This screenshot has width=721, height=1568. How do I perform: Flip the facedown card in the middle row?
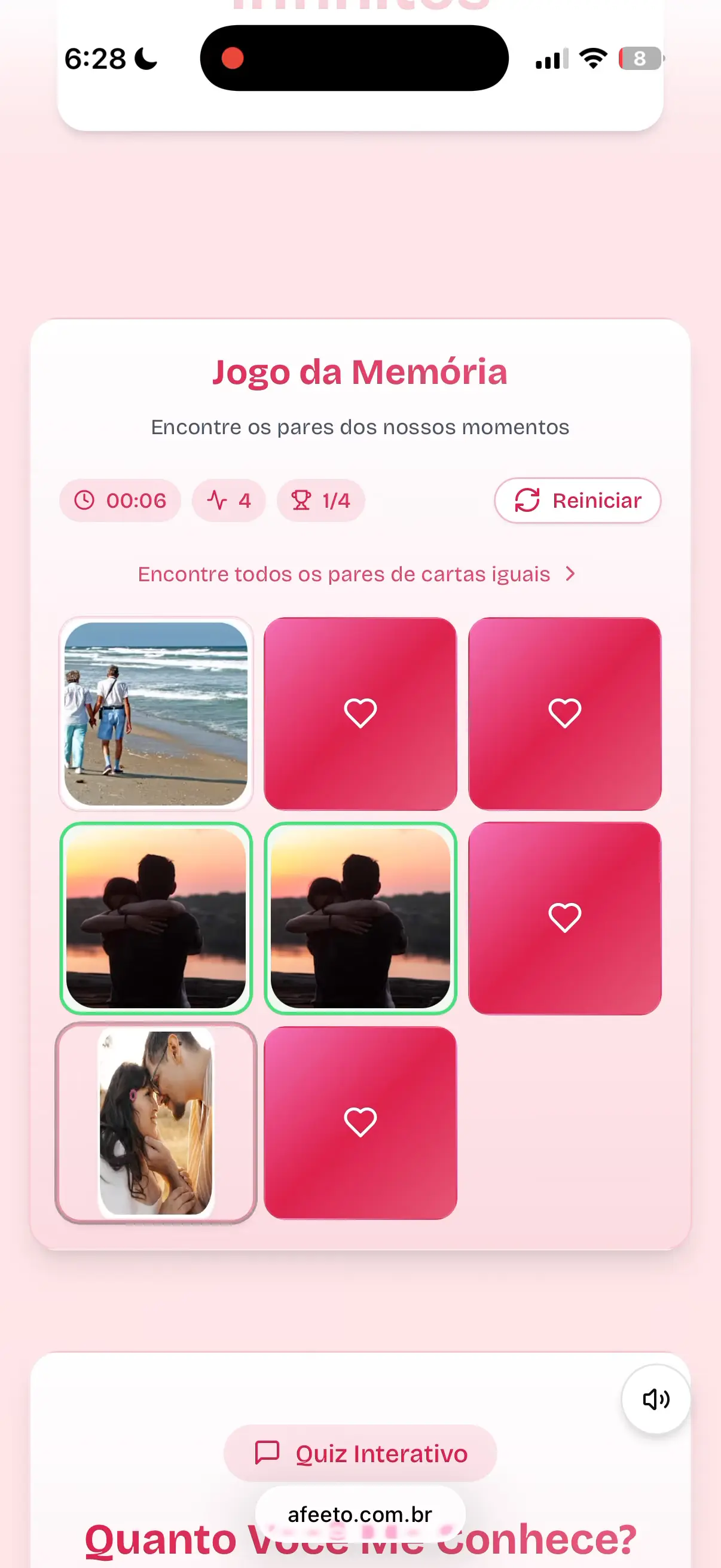pos(564,917)
